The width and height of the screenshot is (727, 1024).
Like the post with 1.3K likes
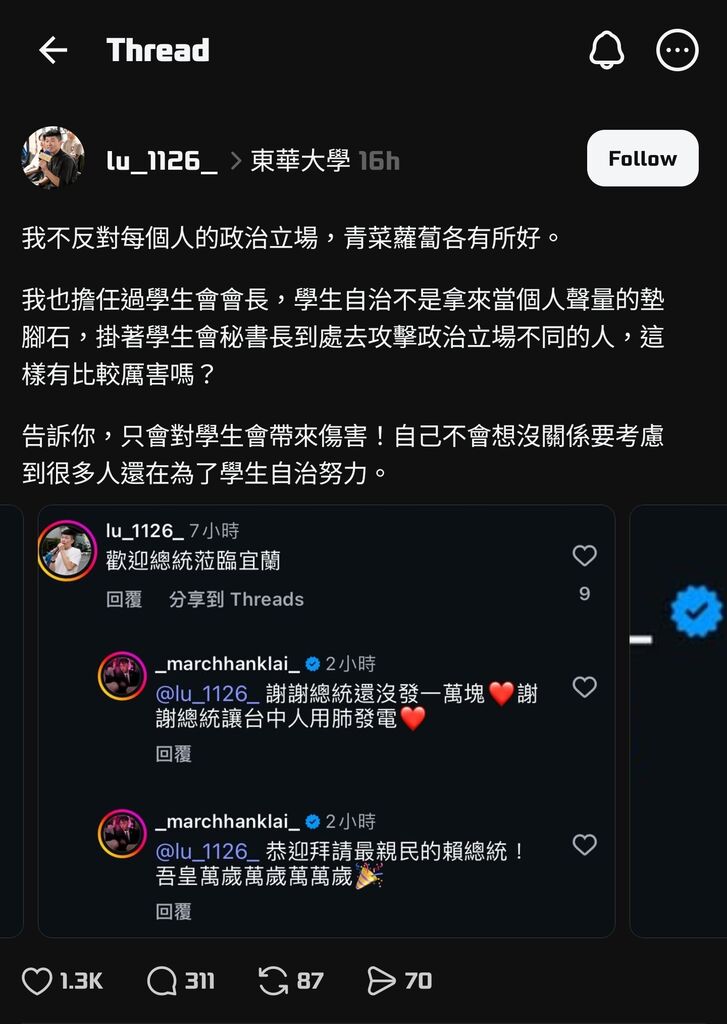pos(37,981)
